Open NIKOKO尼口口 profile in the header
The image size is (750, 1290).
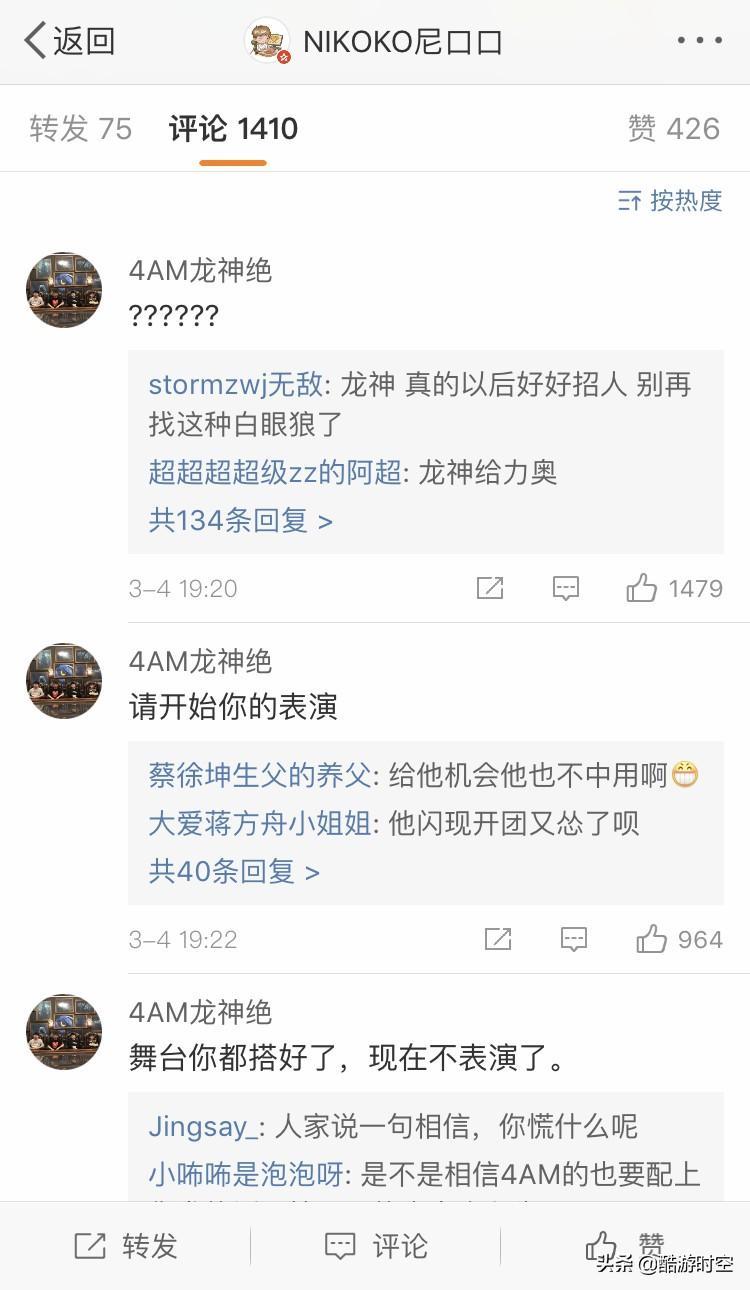pos(375,41)
